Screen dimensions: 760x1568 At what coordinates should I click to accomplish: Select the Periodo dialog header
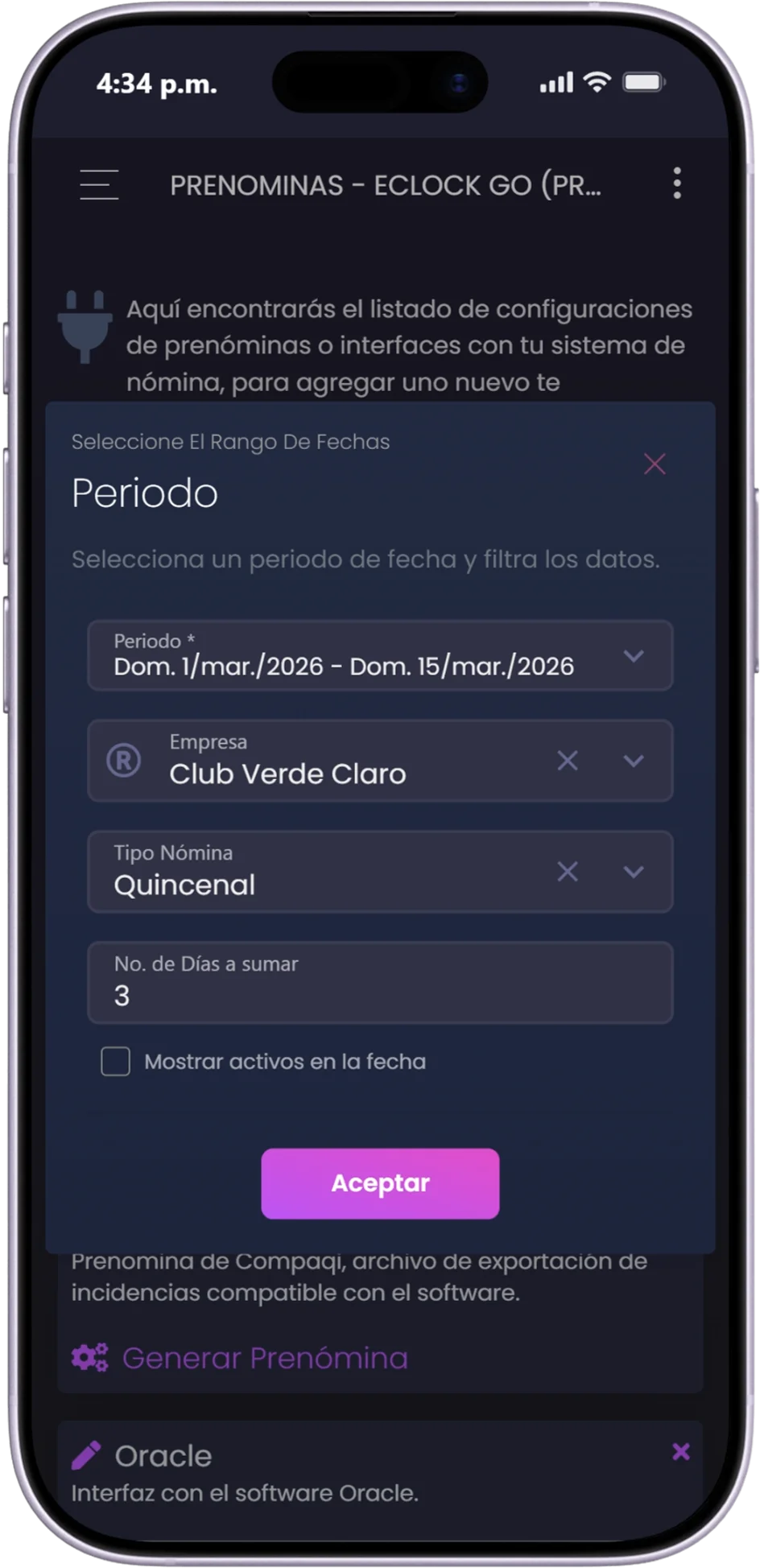(x=143, y=493)
